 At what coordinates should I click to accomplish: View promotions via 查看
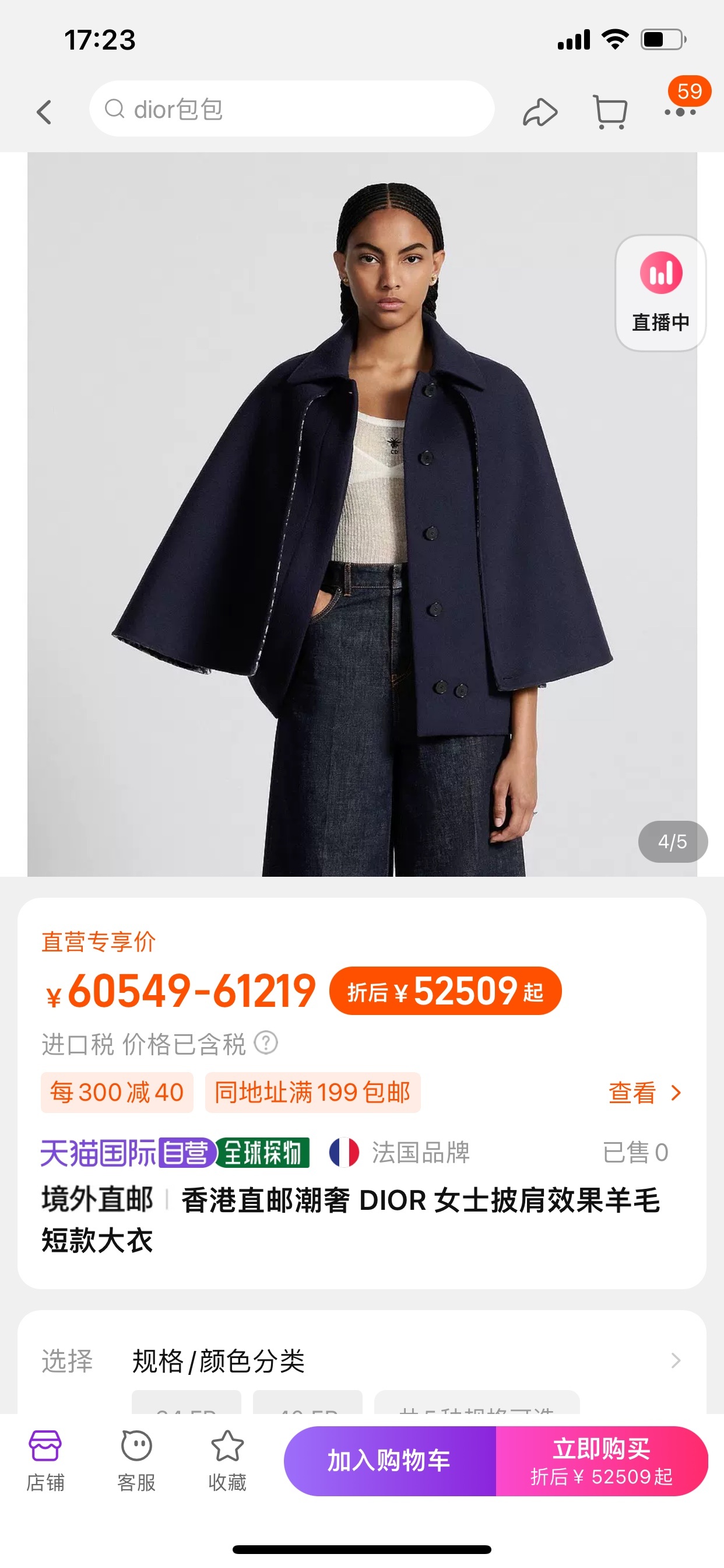pos(644,1093)
